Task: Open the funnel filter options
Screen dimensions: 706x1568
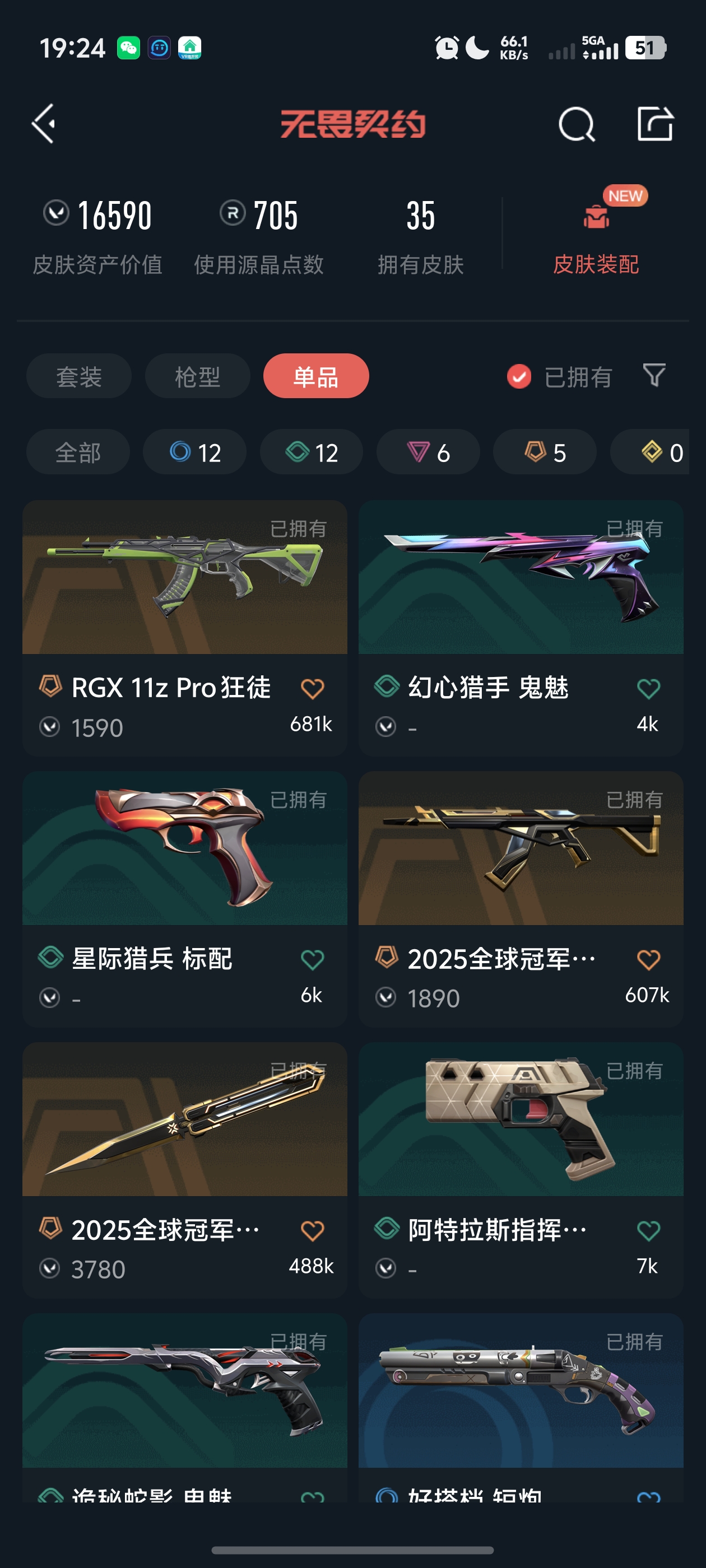Action: pyautogui.click(x=654, y=375)
